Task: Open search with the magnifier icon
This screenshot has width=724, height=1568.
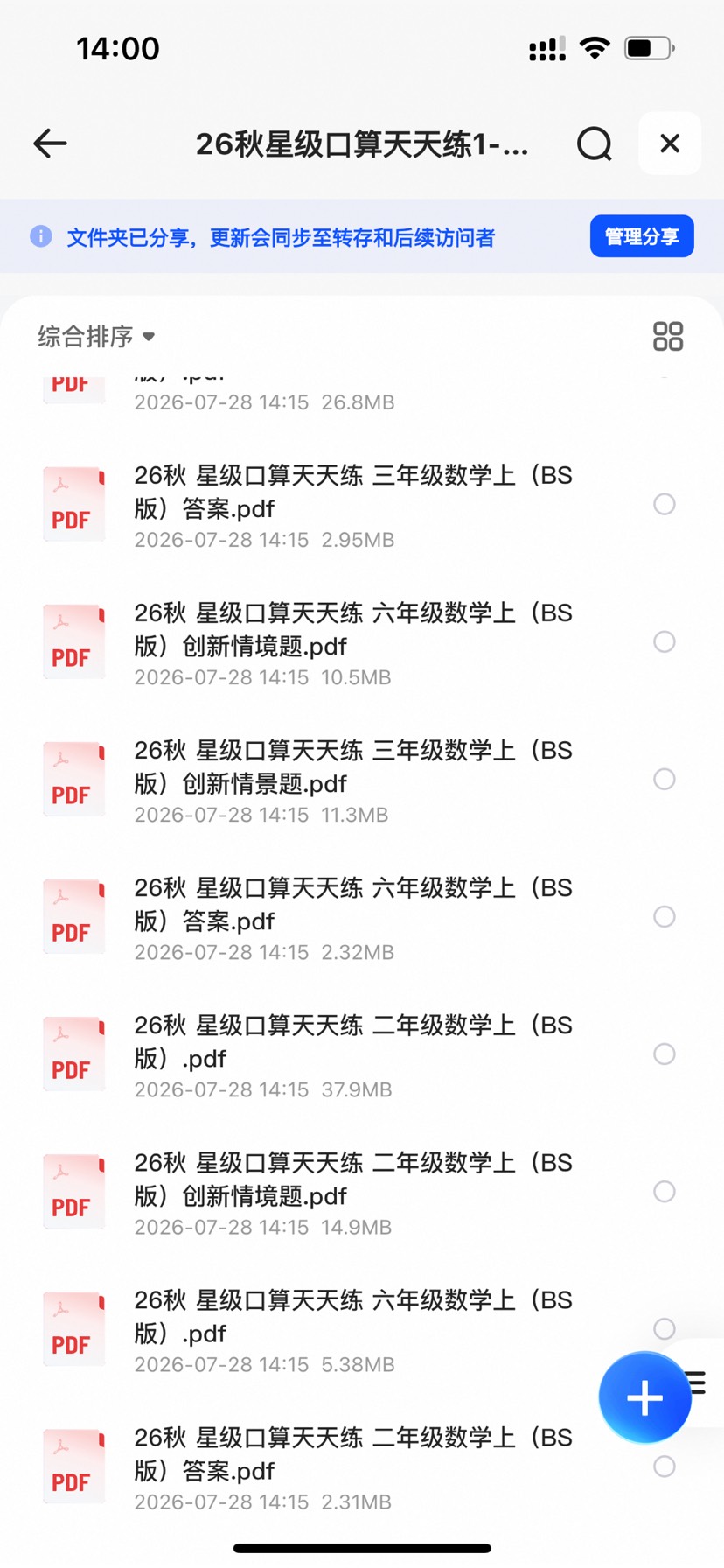Action: [595, 143]
